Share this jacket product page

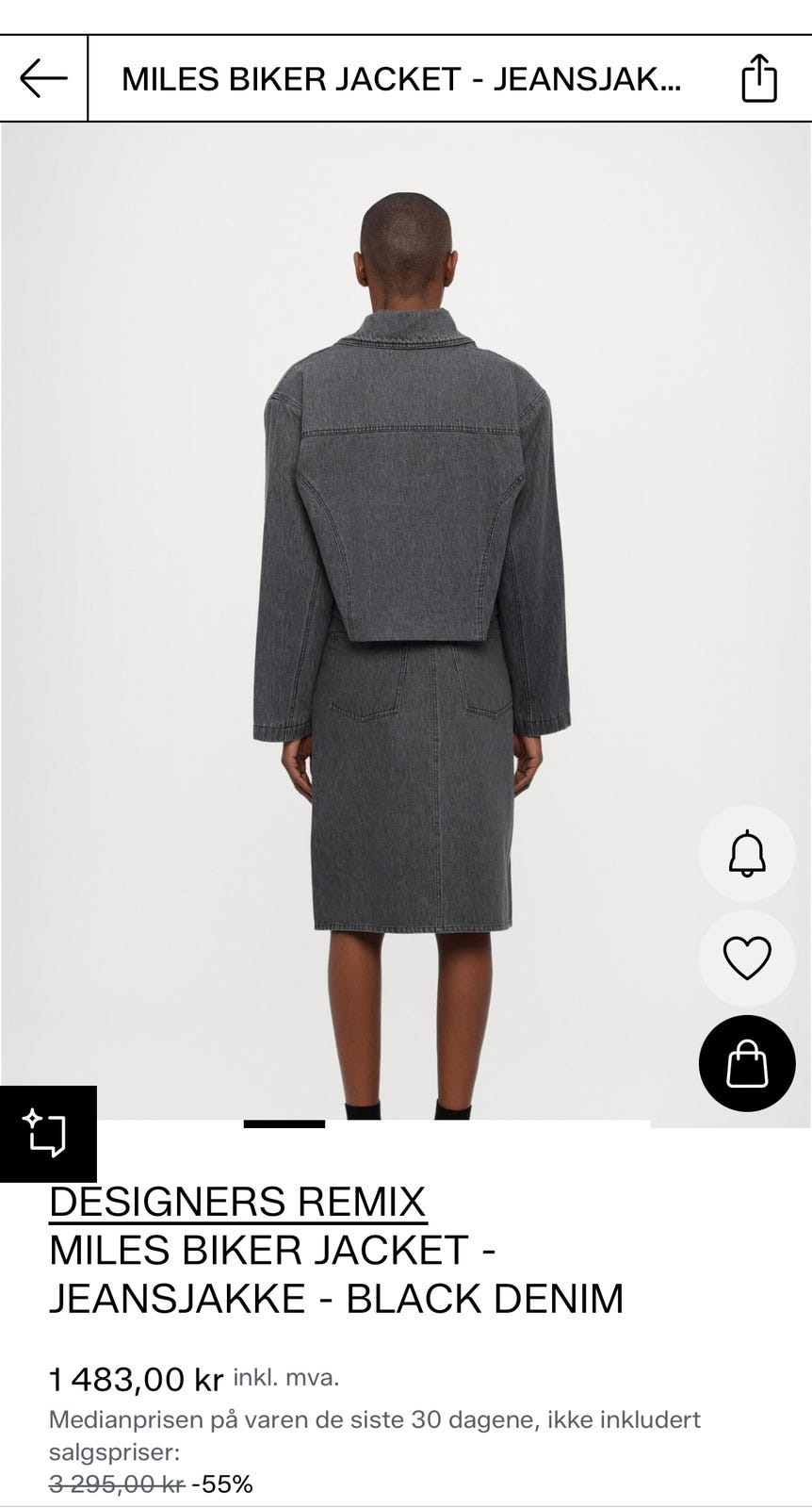tap(759, 78)
